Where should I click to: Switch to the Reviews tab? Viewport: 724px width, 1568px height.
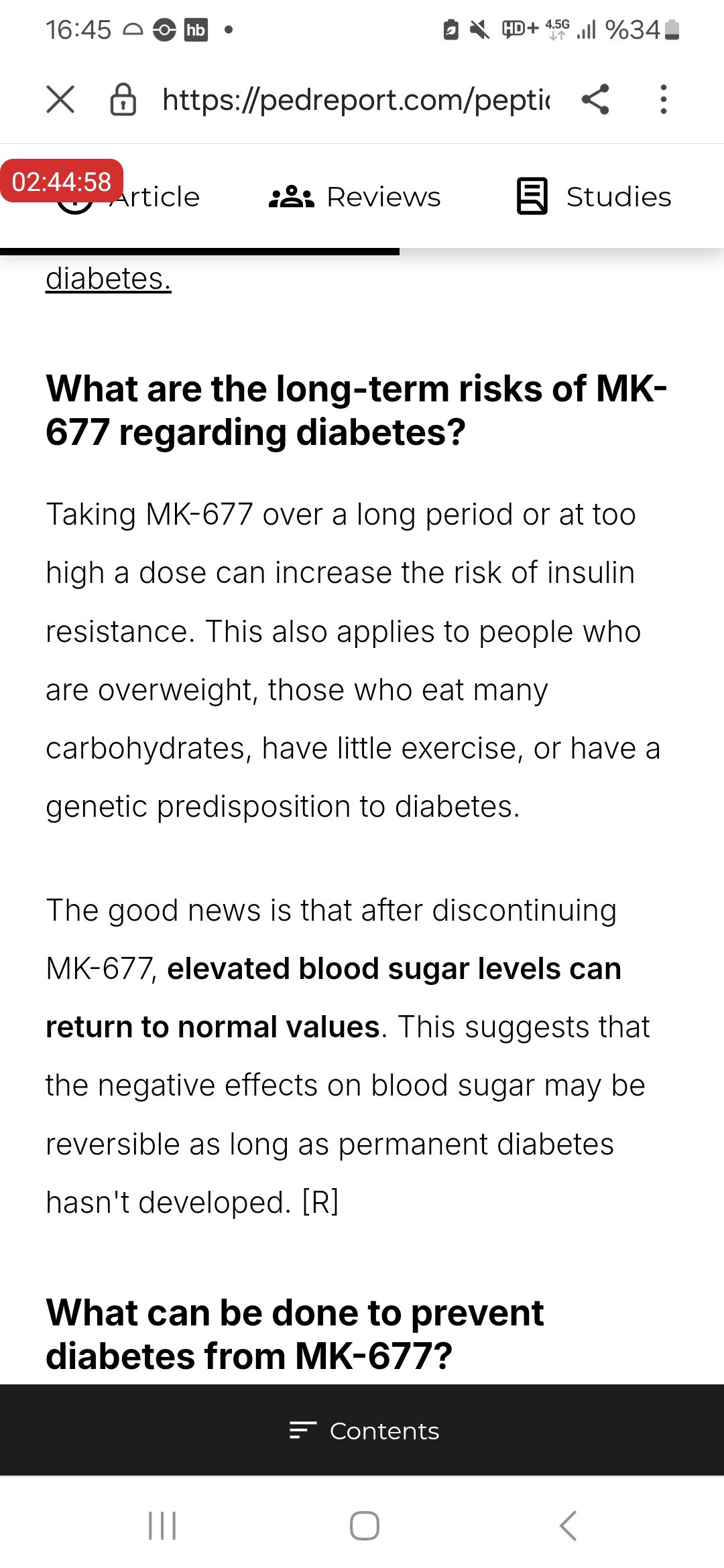point(355,197)
